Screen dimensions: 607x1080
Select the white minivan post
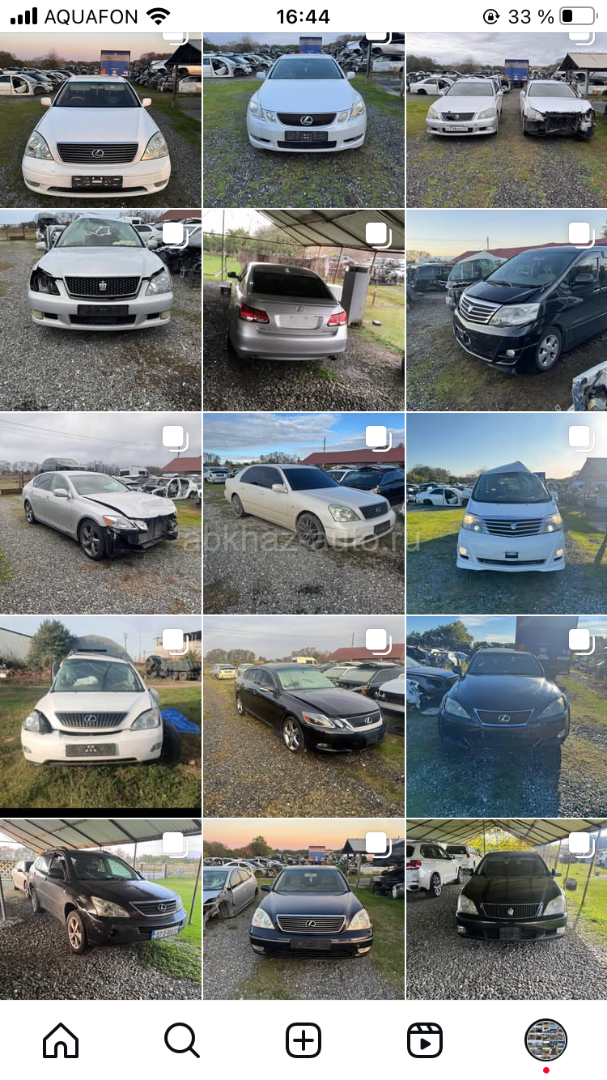point(506,513)
